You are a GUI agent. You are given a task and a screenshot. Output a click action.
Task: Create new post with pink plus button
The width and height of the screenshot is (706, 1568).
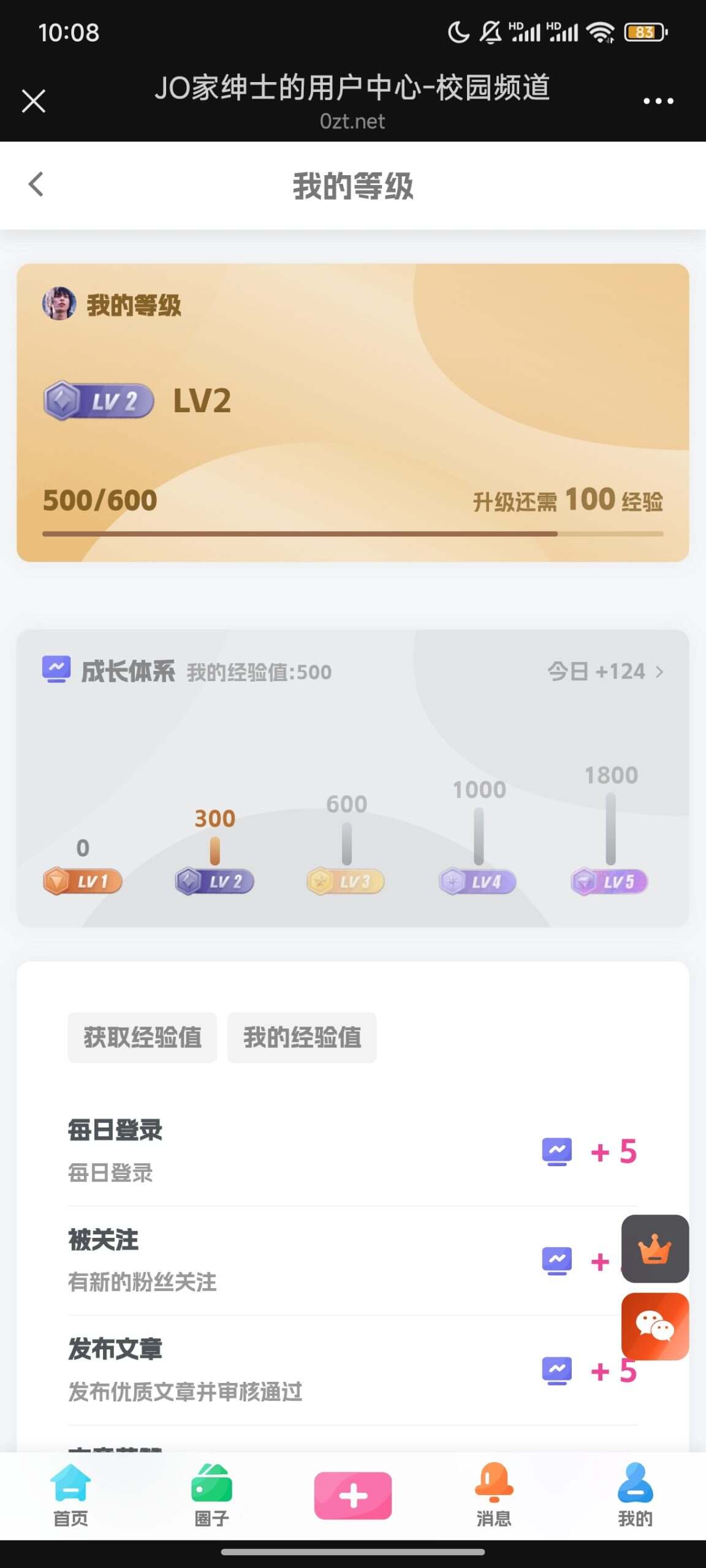point(353,1495)
